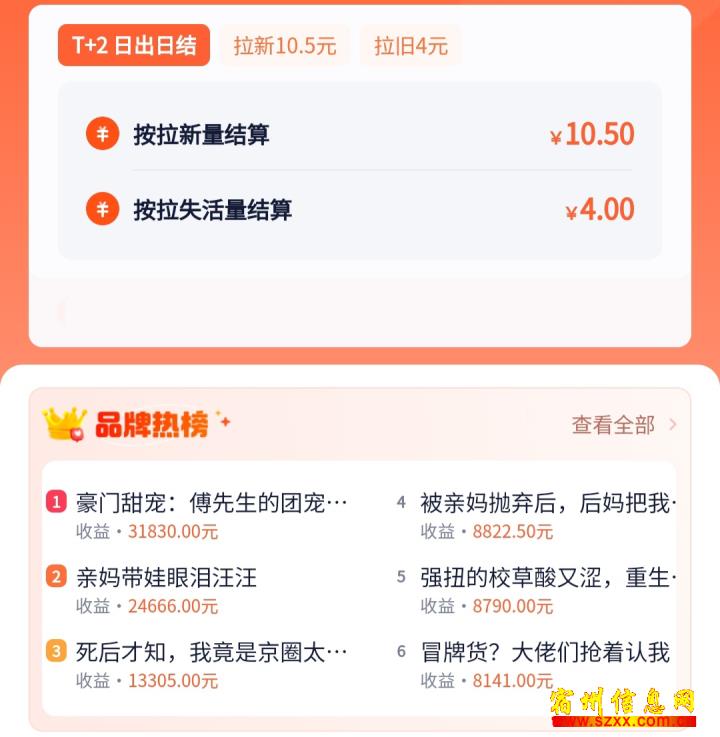Click the crown icon next to 品牌热榜

coord(61,421)
